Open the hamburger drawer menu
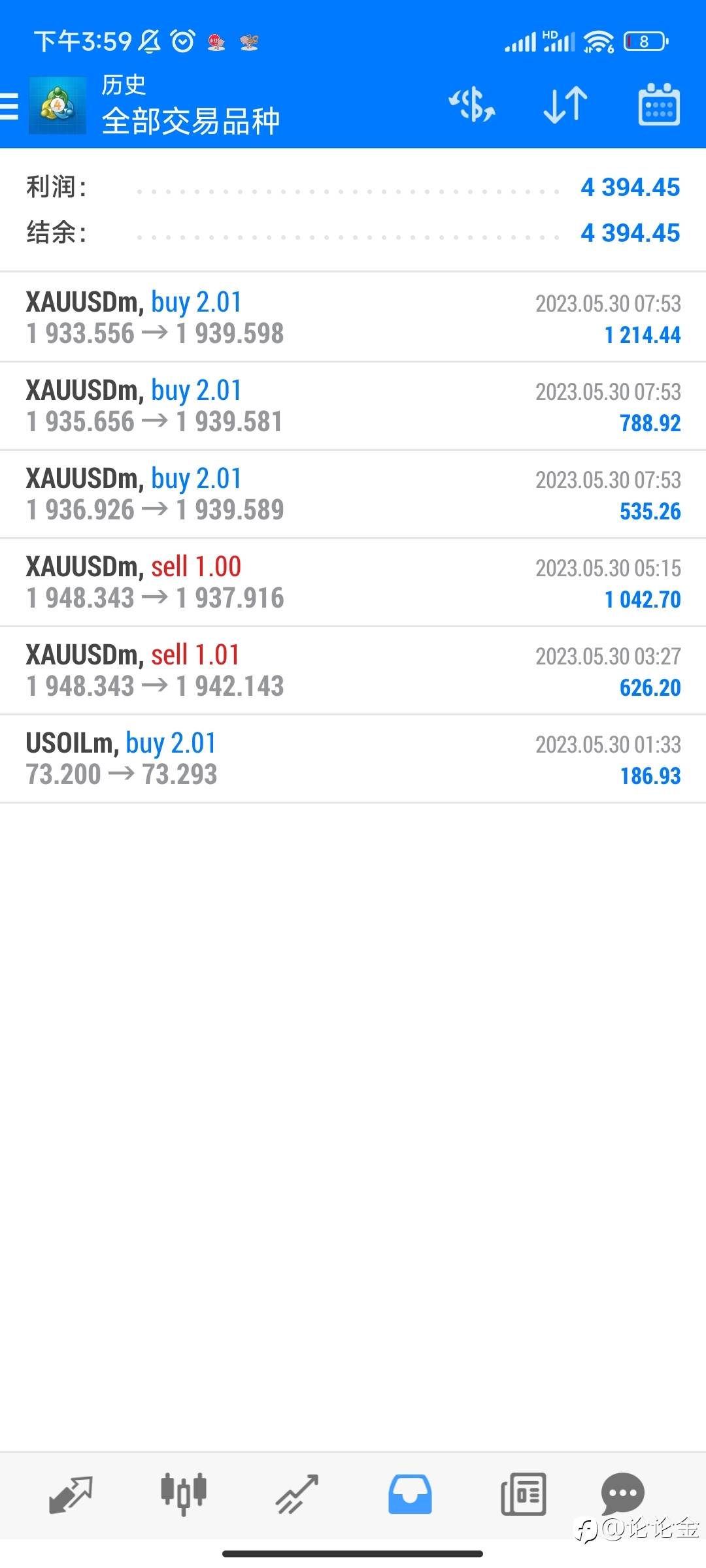 (x=9, y=106)
